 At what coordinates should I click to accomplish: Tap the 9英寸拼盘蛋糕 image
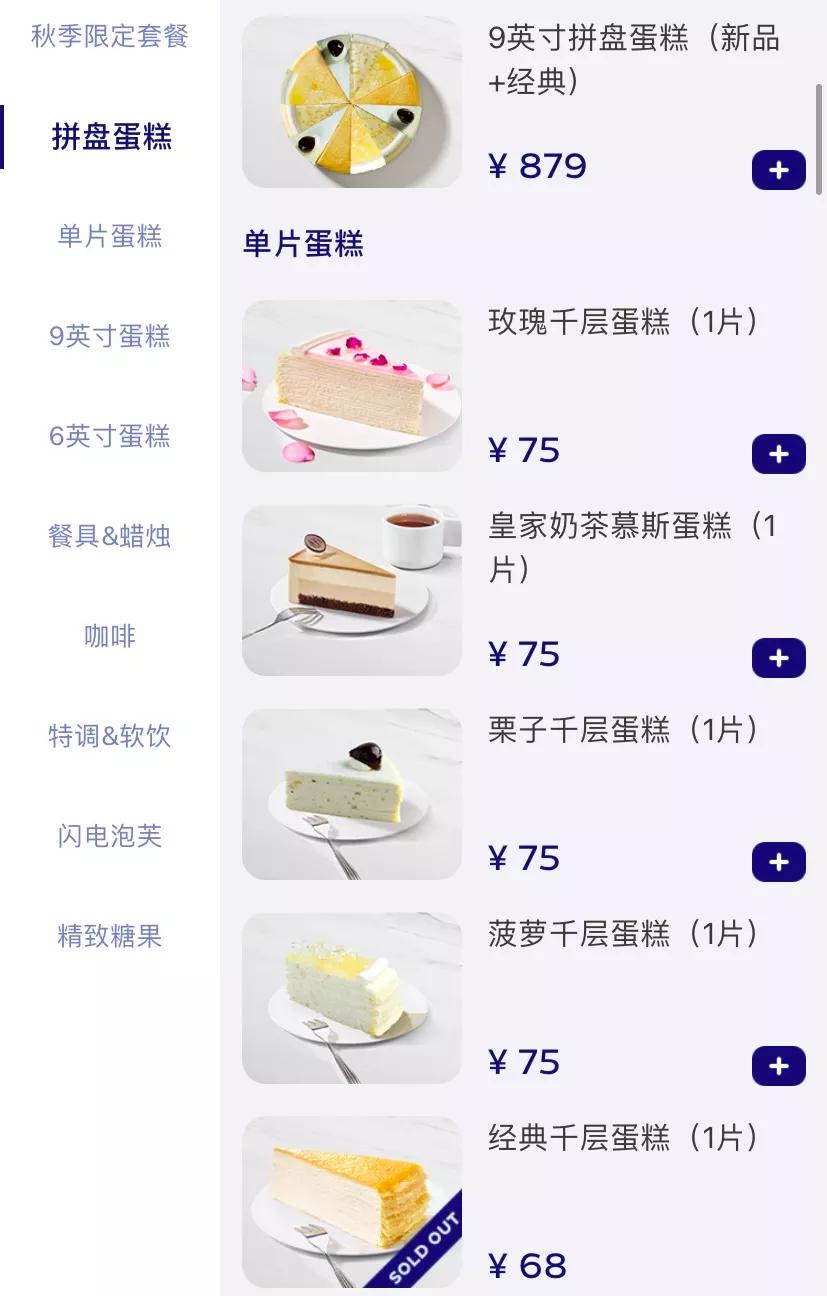[351, 102]
